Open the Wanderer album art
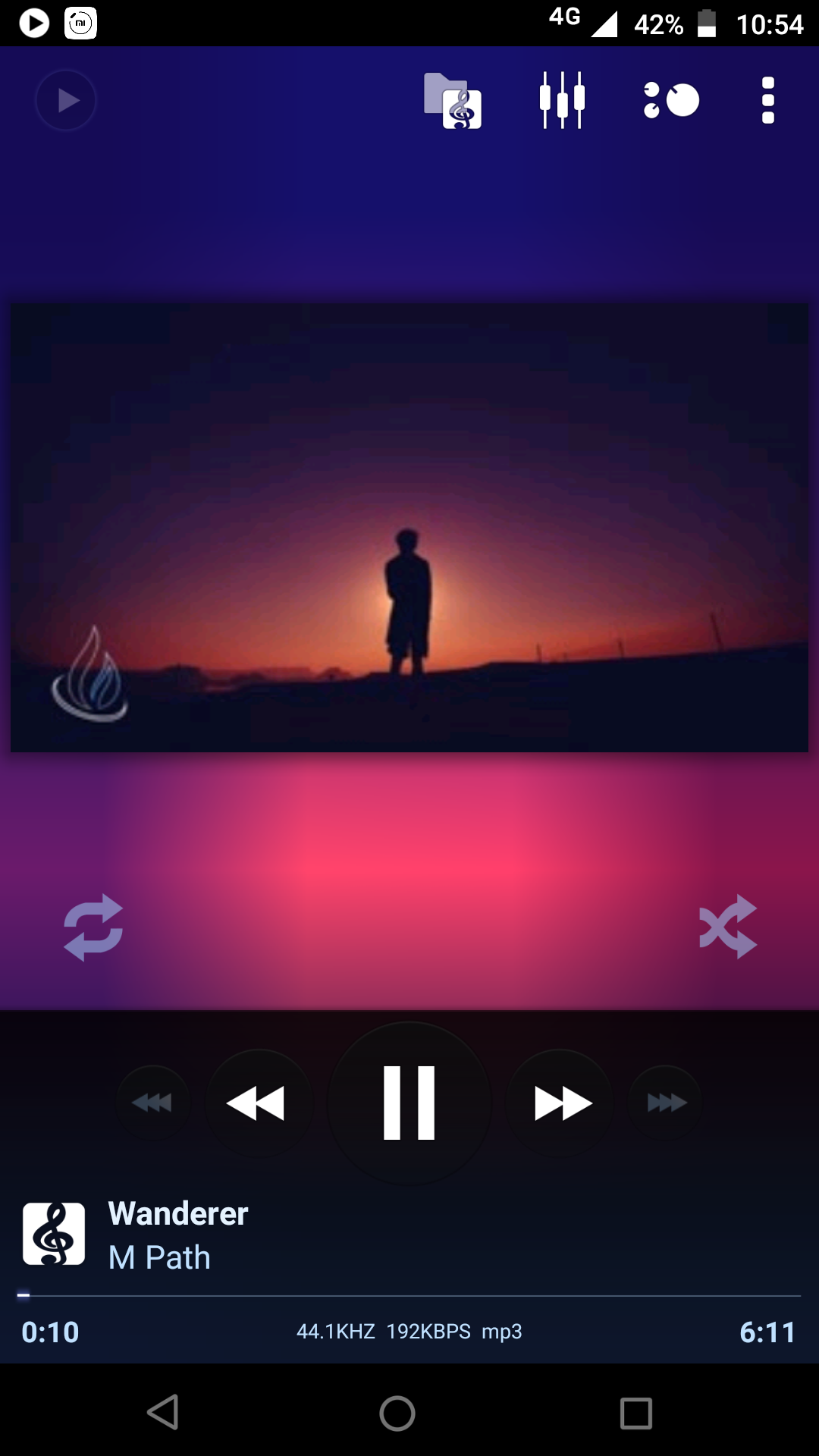The image size is (819, 1456). coord(409,528)
